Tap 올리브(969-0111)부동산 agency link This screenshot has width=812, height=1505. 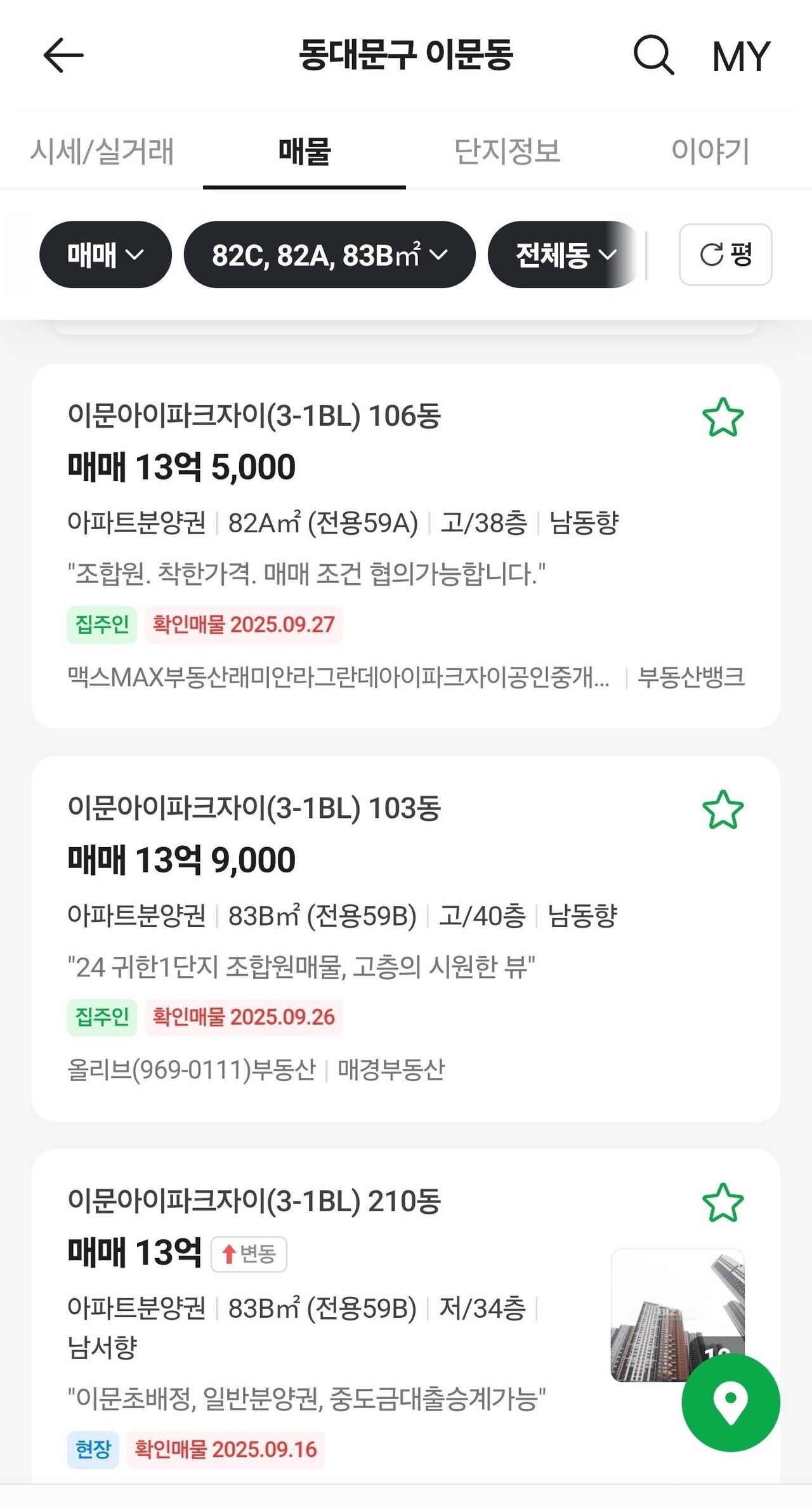pos(192,1070)
